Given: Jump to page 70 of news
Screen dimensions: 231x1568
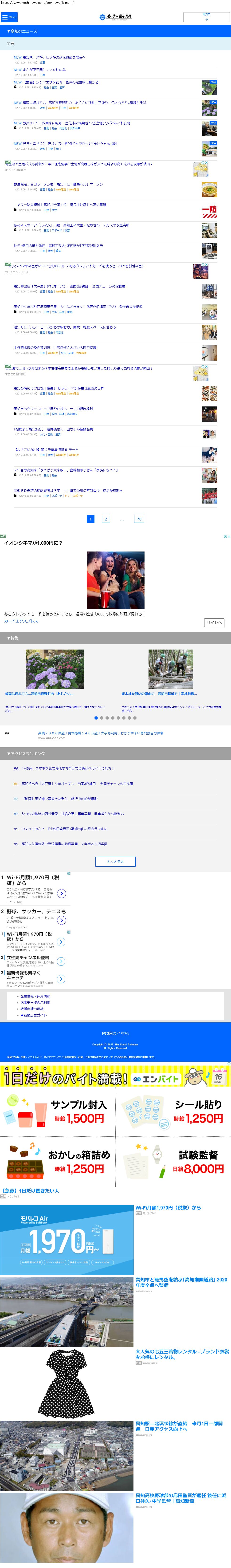Looking at the screenshot, I should click(139, 519).
